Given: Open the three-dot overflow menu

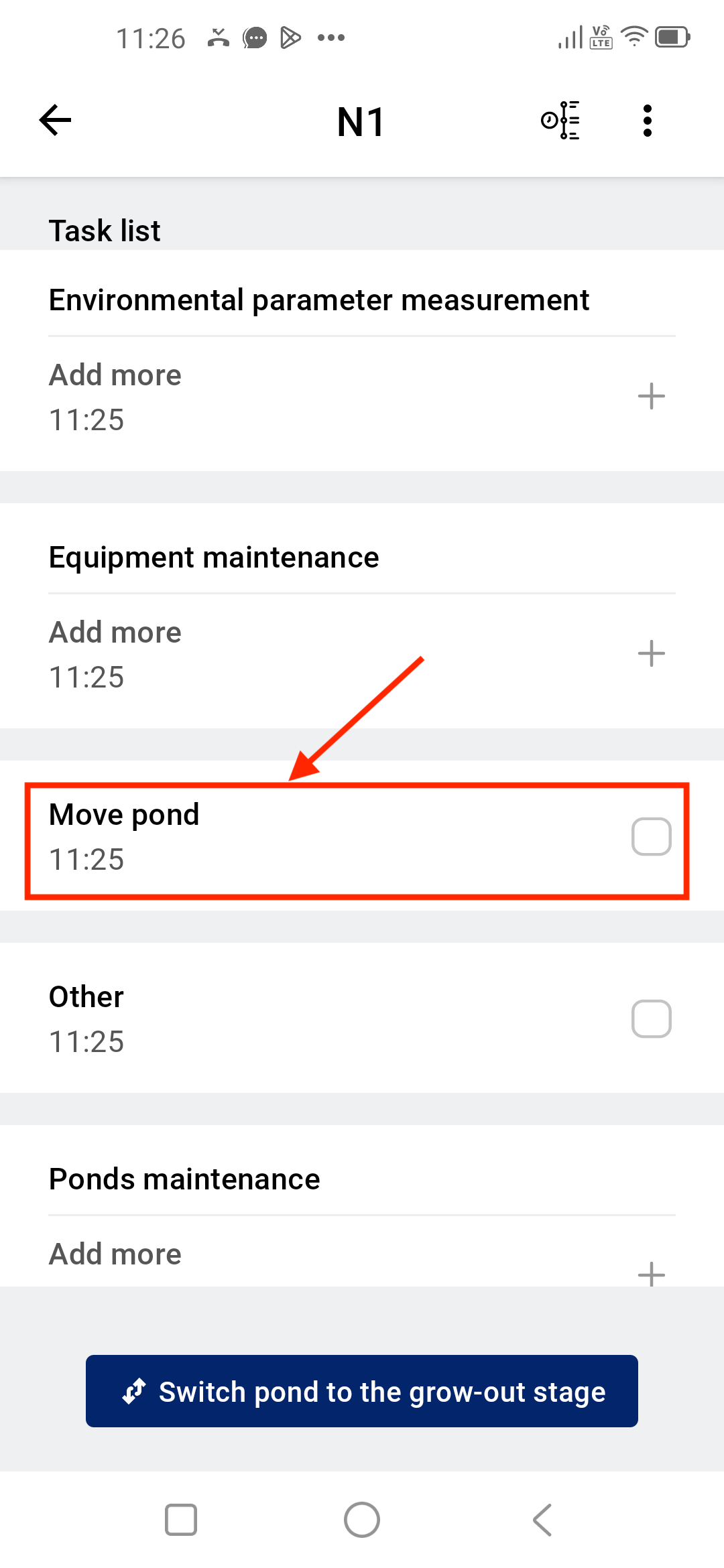Looking at the screenshot, I should click(x=647, y=121).
